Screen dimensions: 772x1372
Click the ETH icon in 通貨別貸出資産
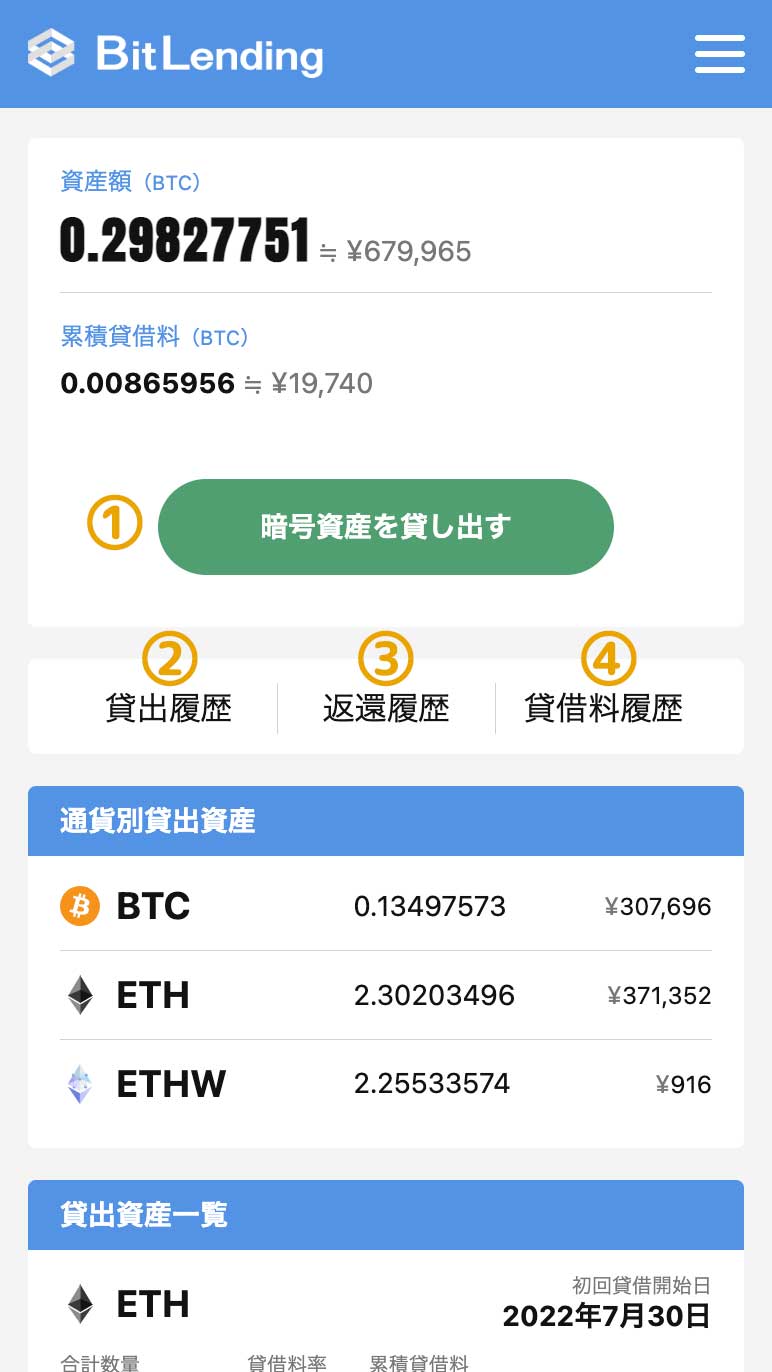click(80, 994)
